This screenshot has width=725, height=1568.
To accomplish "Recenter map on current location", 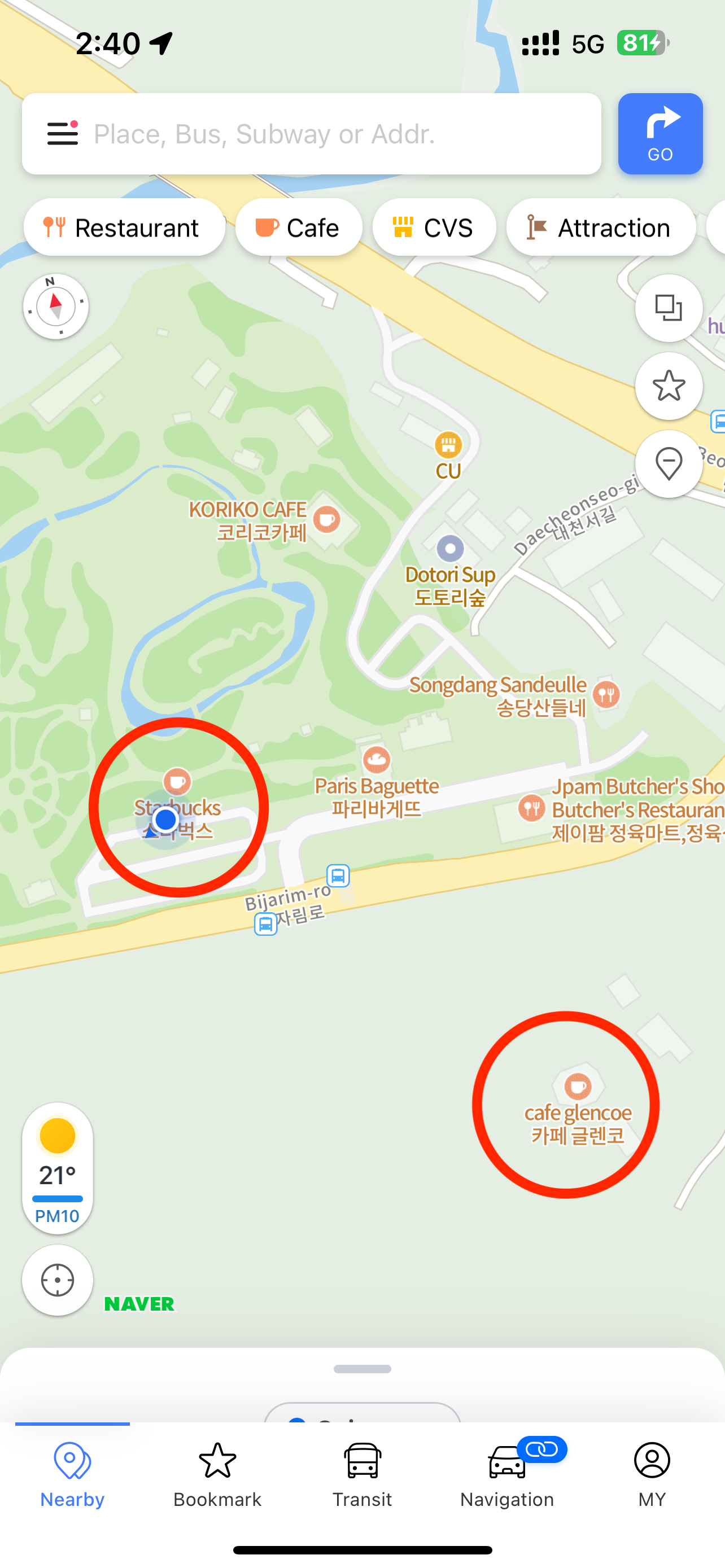I will click(x=58, y=1280).
